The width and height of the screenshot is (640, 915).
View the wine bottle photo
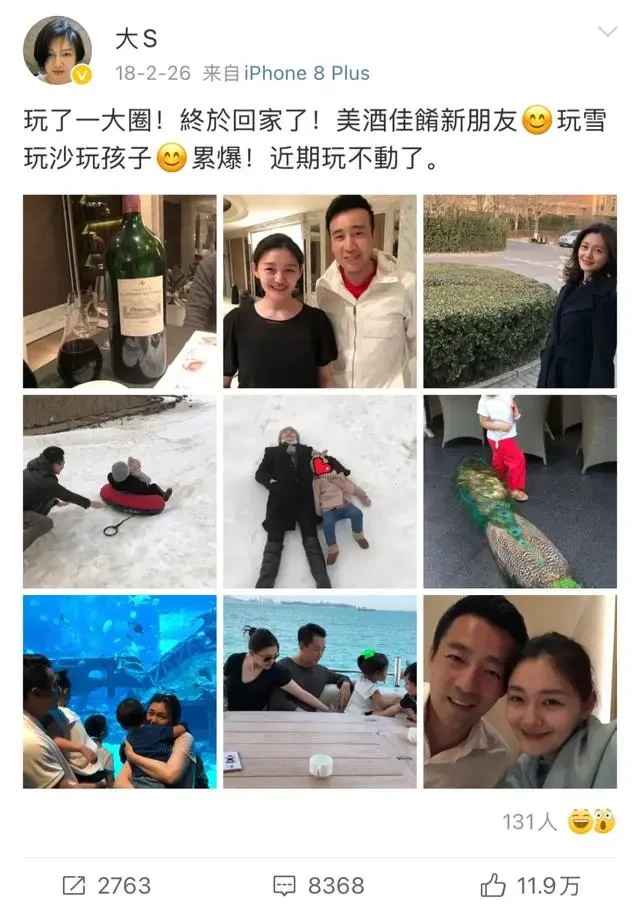coord(119,291)
